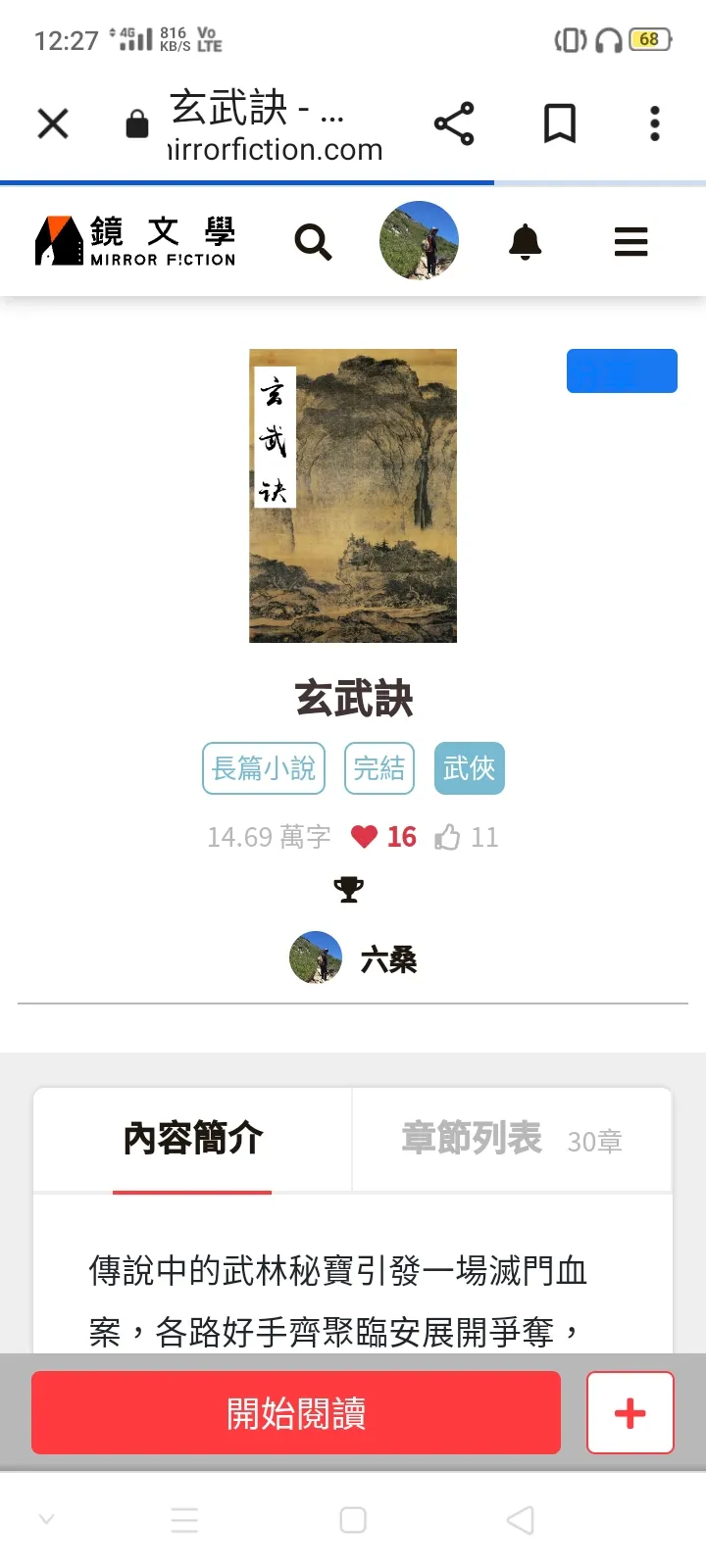Open the site search

[314, 241]
